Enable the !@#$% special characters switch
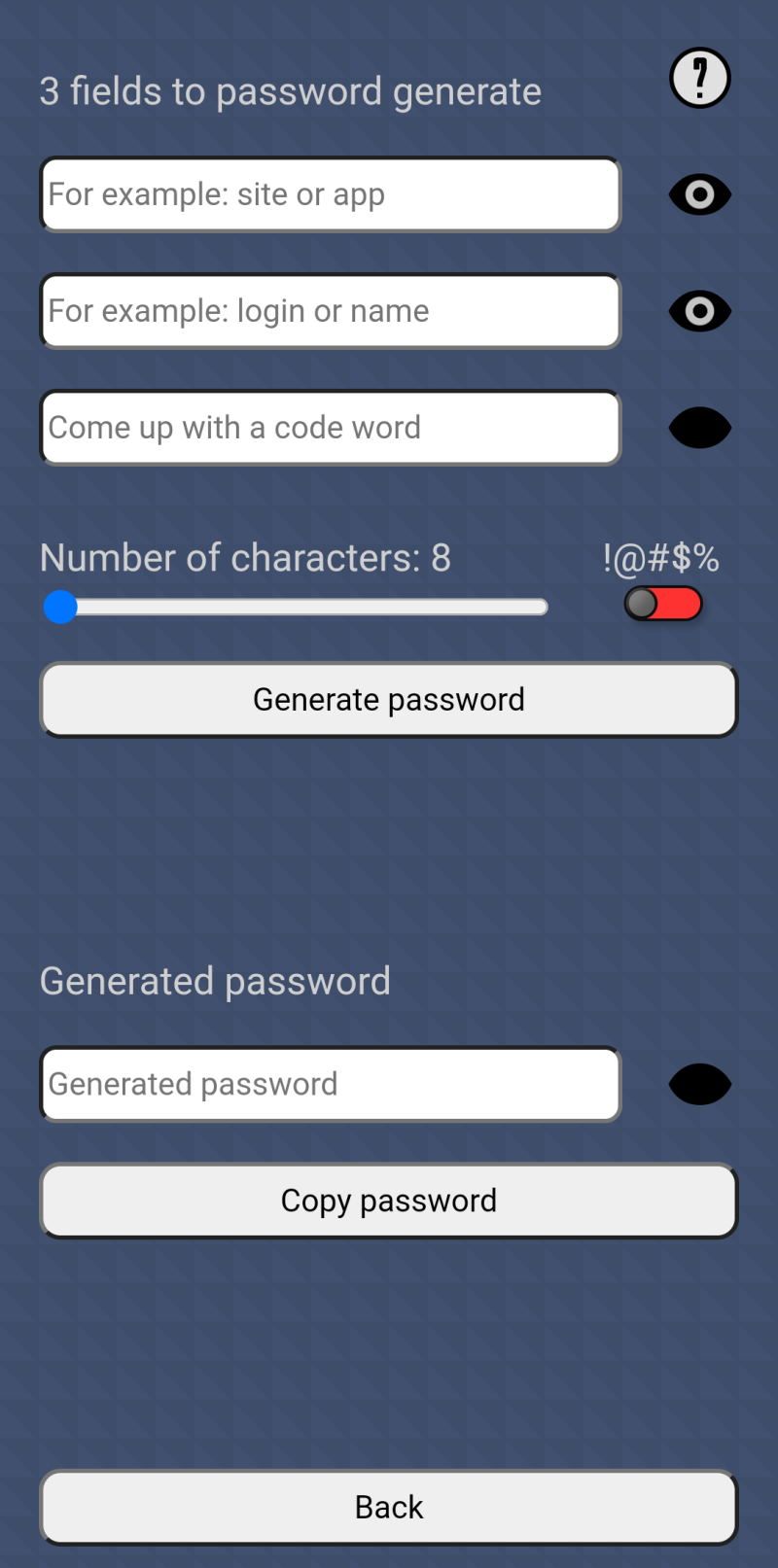778x1568 pixels. pyautogui.click(x=662, y=604)
